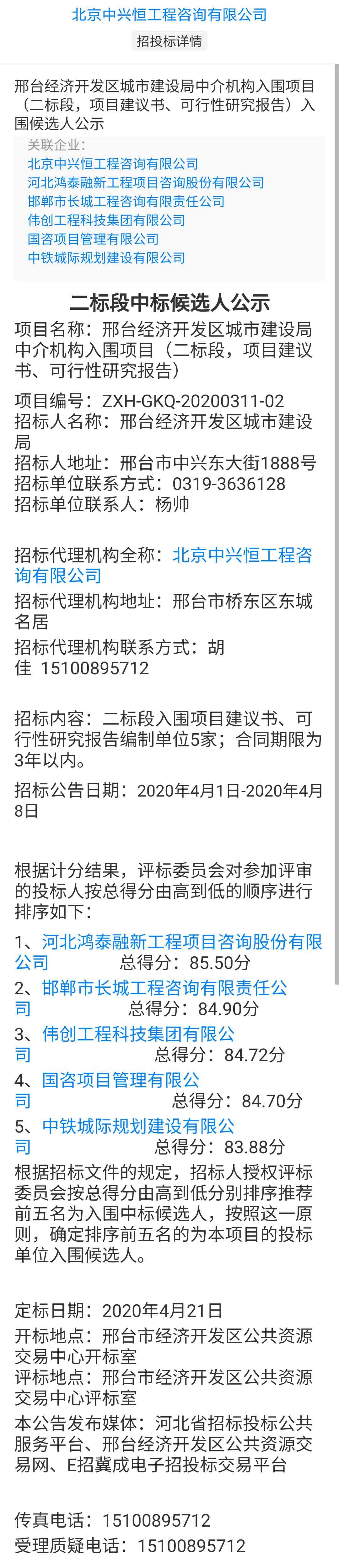Open fourth-ranked bidder 国咨项目管理 link
This screenshot has height=1568, width=339.
[121, 1080]
